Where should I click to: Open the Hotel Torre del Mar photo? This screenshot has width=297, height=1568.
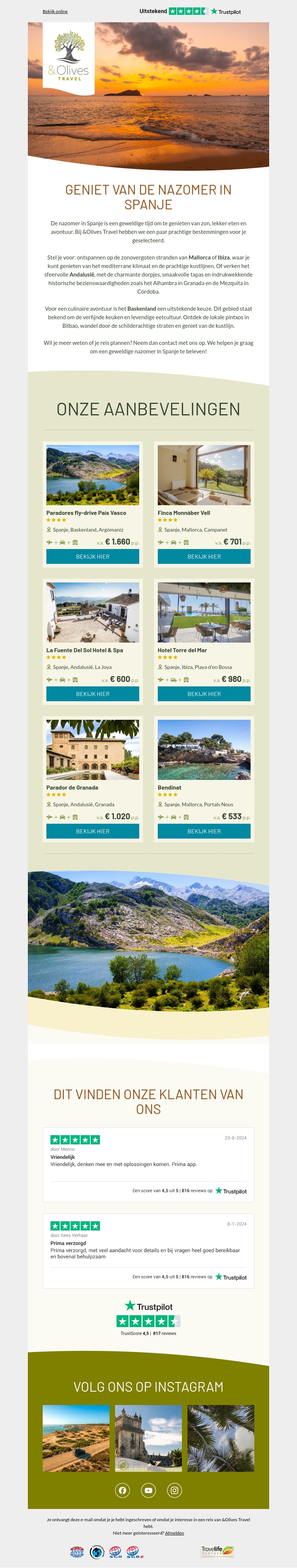[x=204, y=612]
